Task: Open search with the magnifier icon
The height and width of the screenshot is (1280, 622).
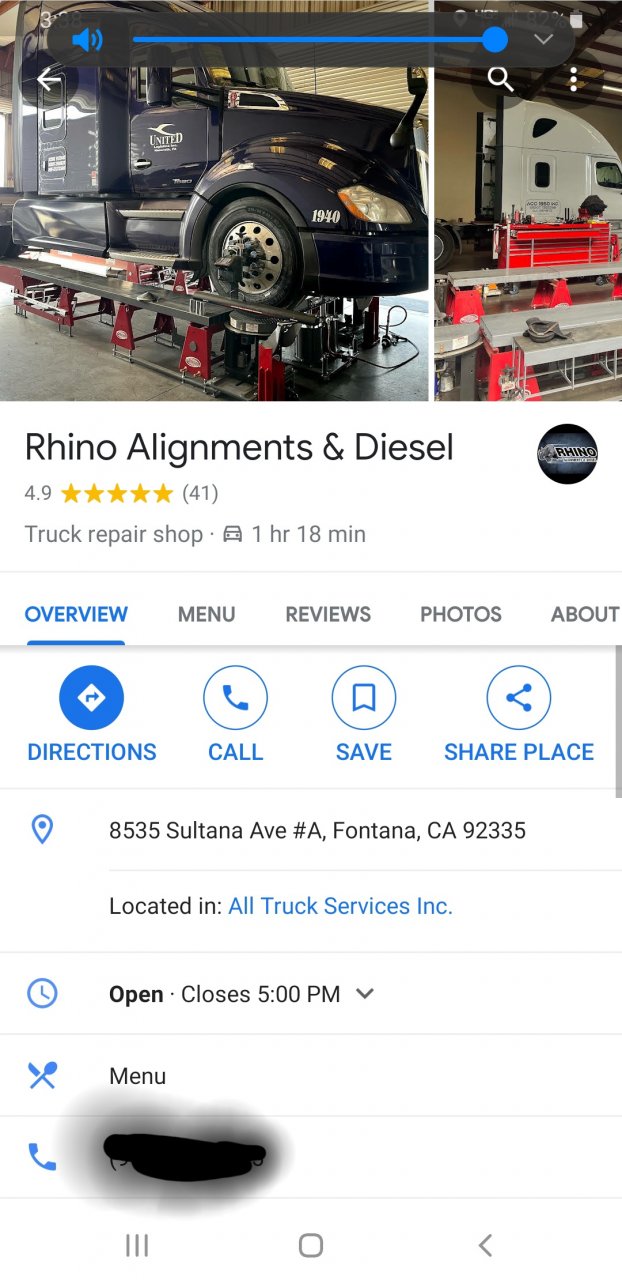Action: tap(500, 79)
